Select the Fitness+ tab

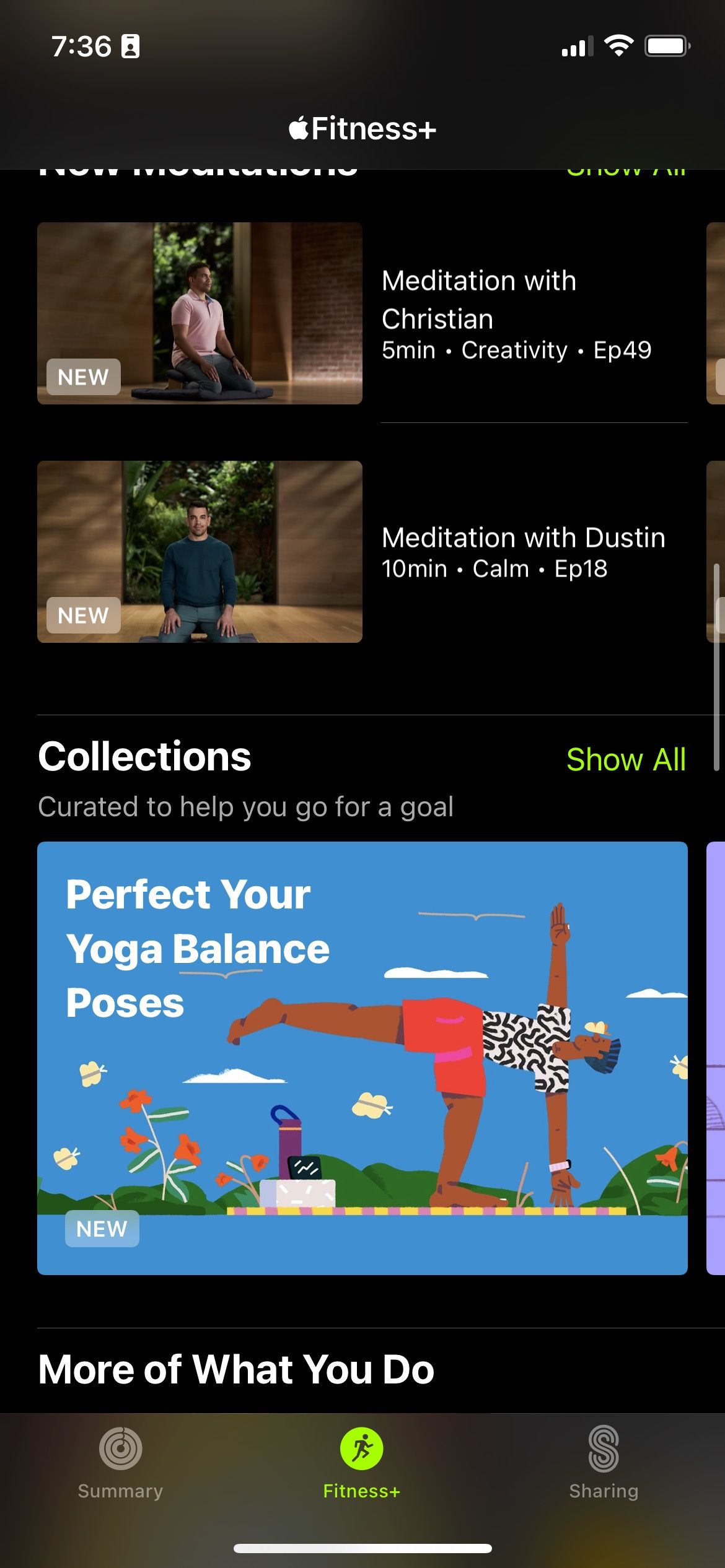click(x=362, y=1463)
